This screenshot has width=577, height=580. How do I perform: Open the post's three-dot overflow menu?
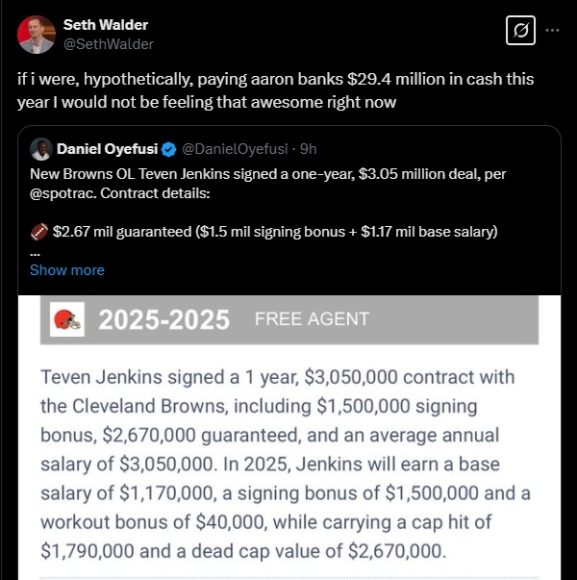point(553,30)
